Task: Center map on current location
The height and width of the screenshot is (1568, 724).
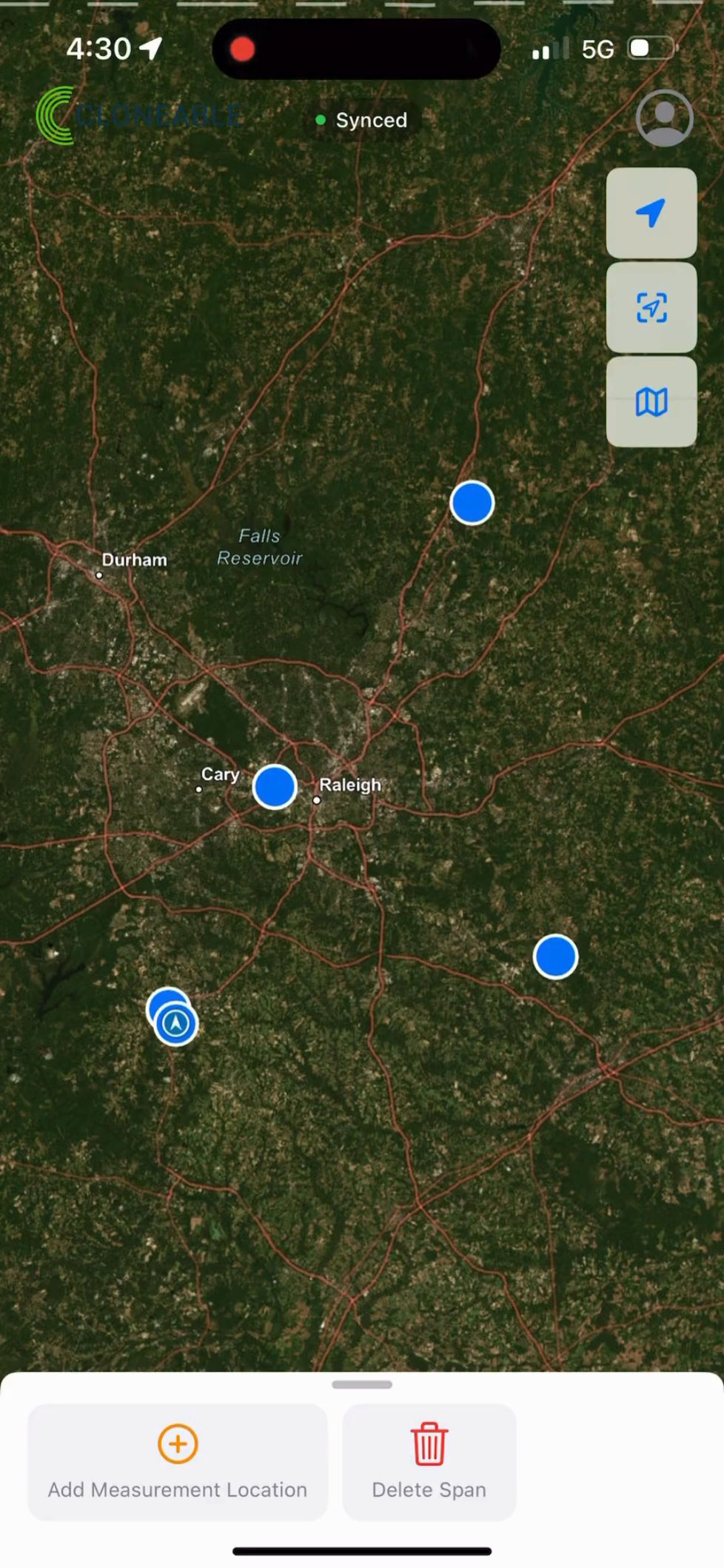Action: click(x=651, y=213)
